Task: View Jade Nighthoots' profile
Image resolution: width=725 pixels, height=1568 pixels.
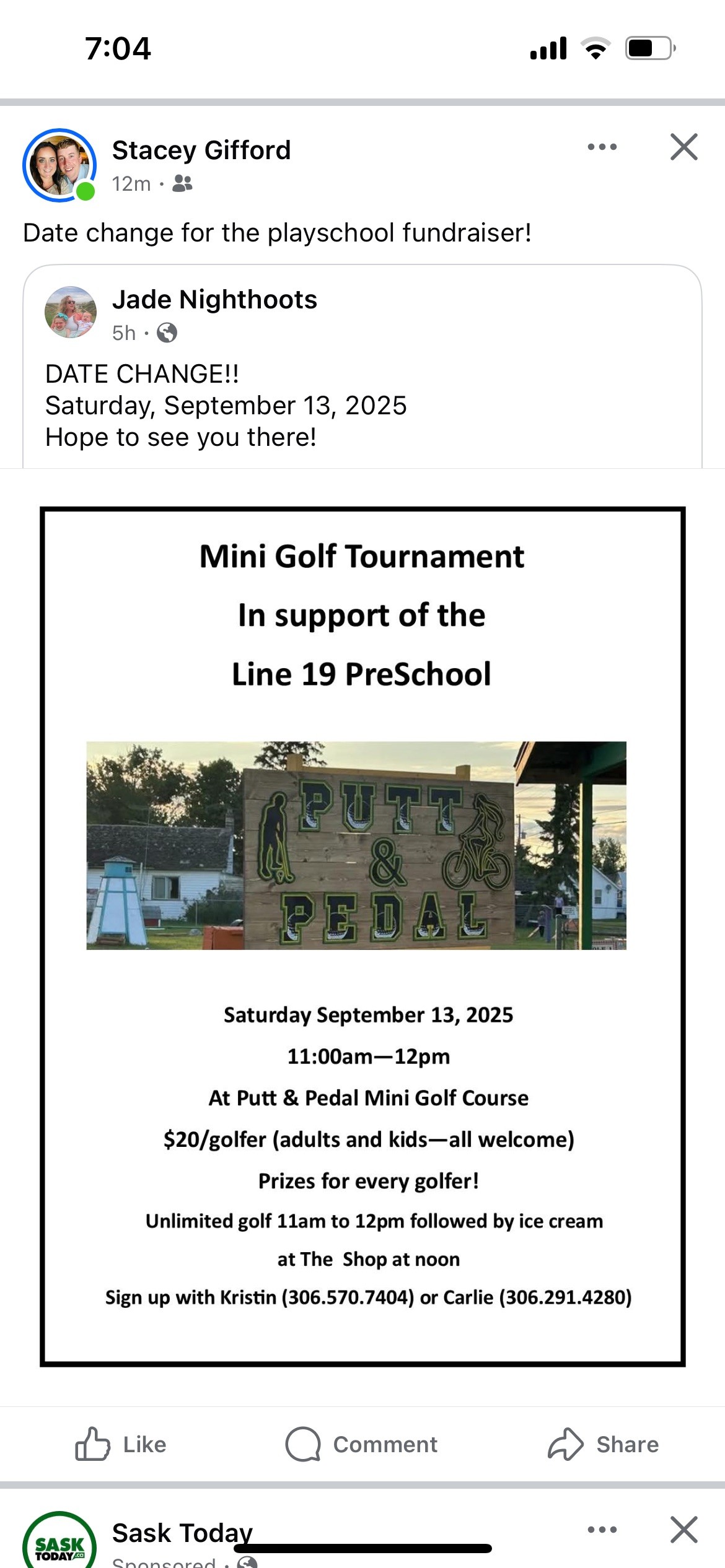Action: (x=214, y=300)
